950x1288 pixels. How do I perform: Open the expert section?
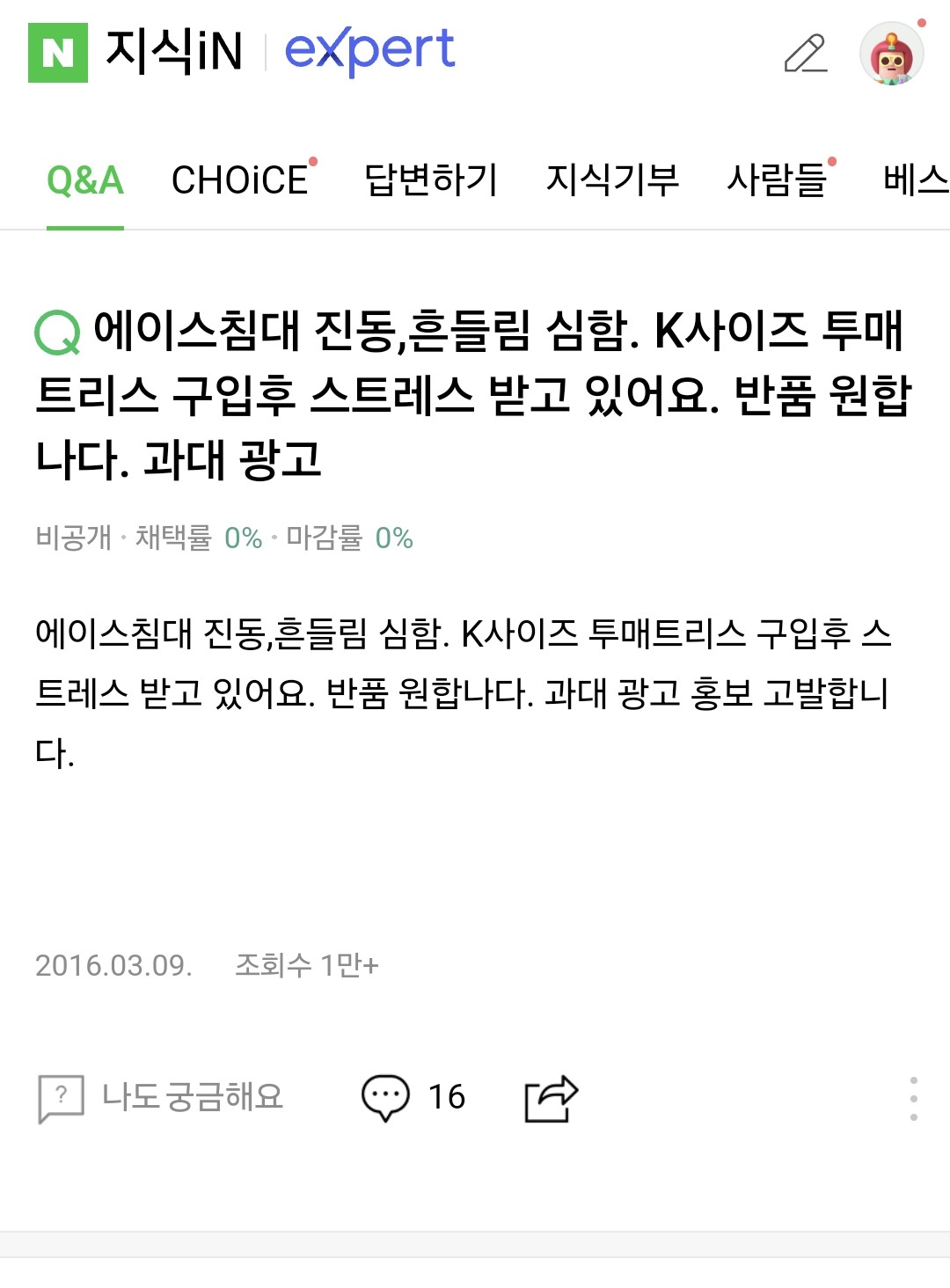(369, 51)
